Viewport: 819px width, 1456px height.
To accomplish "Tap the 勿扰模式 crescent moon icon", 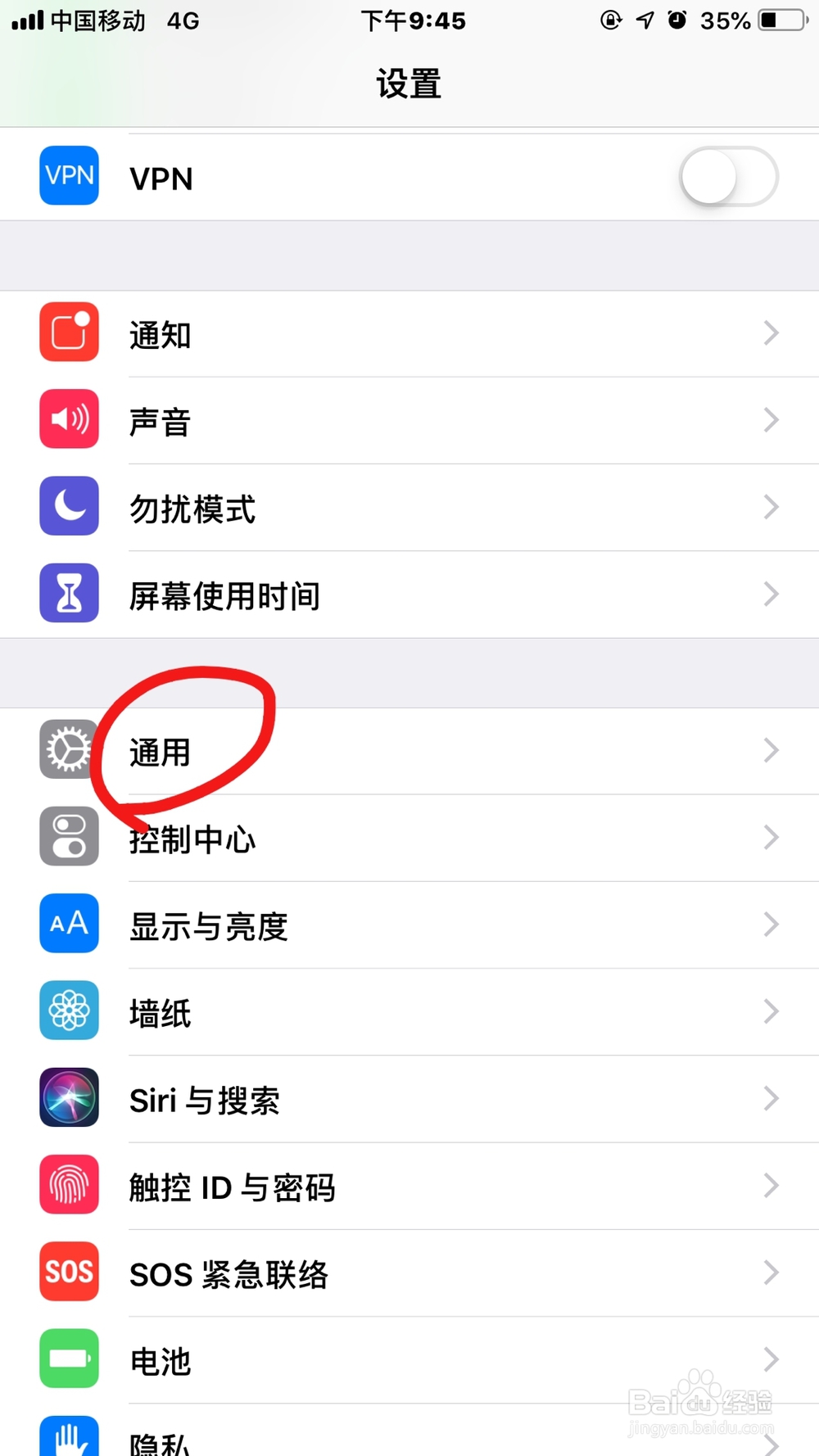I will click(69, 506).
